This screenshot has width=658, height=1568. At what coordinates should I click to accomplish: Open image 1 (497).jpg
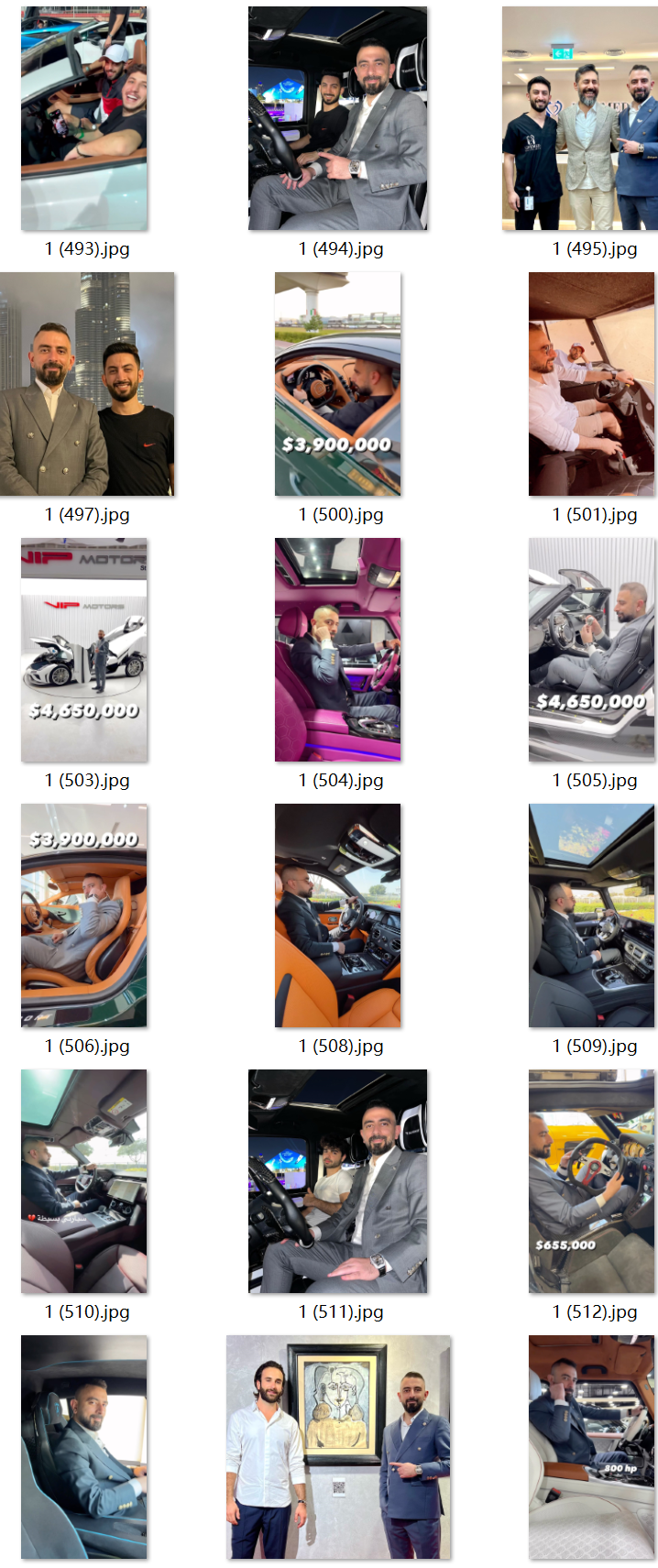coord(87,385)
